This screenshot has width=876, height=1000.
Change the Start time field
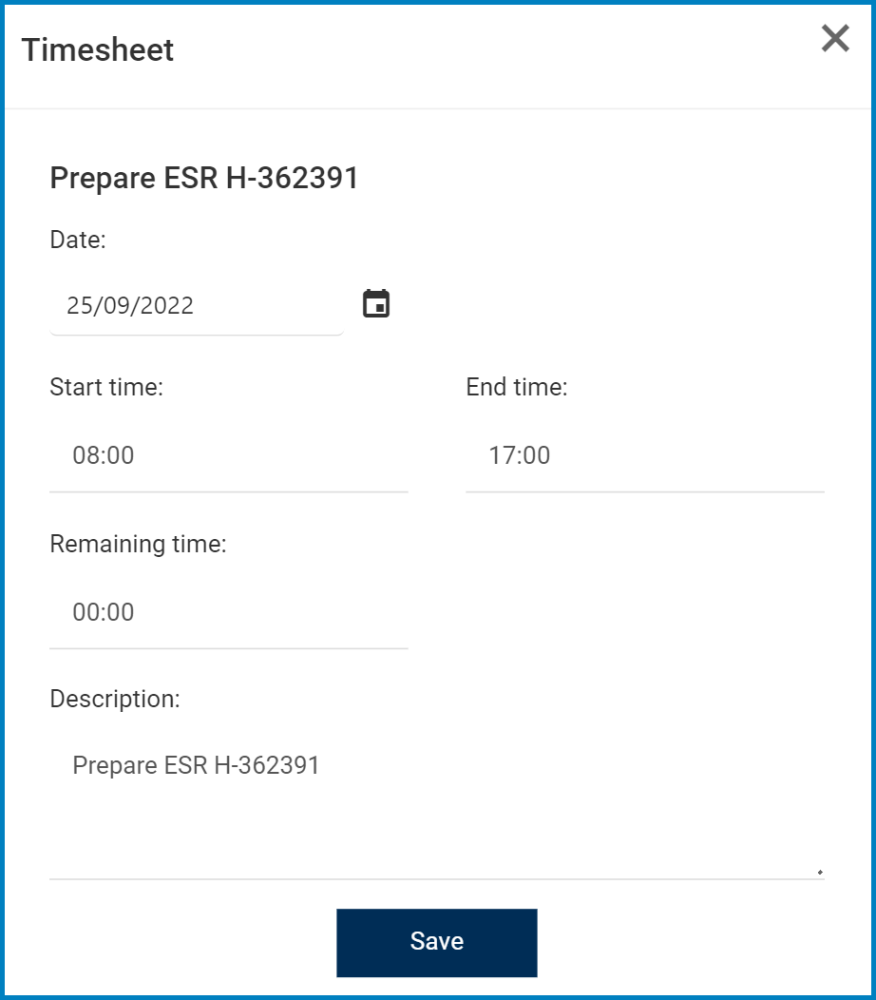[x=228, y=456]
